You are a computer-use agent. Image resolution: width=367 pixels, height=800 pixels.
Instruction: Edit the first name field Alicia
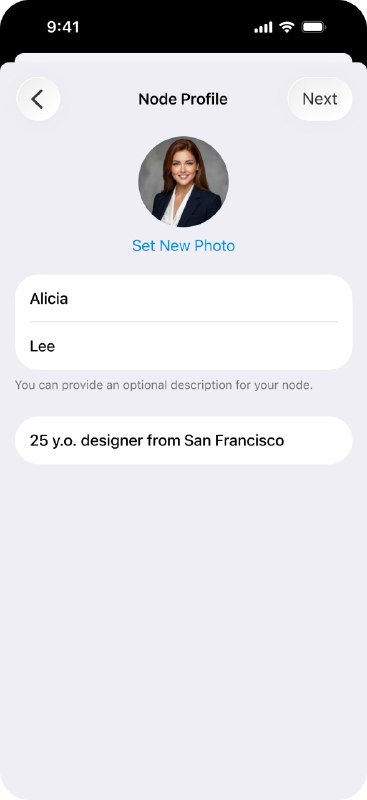(x=184, y=298)
